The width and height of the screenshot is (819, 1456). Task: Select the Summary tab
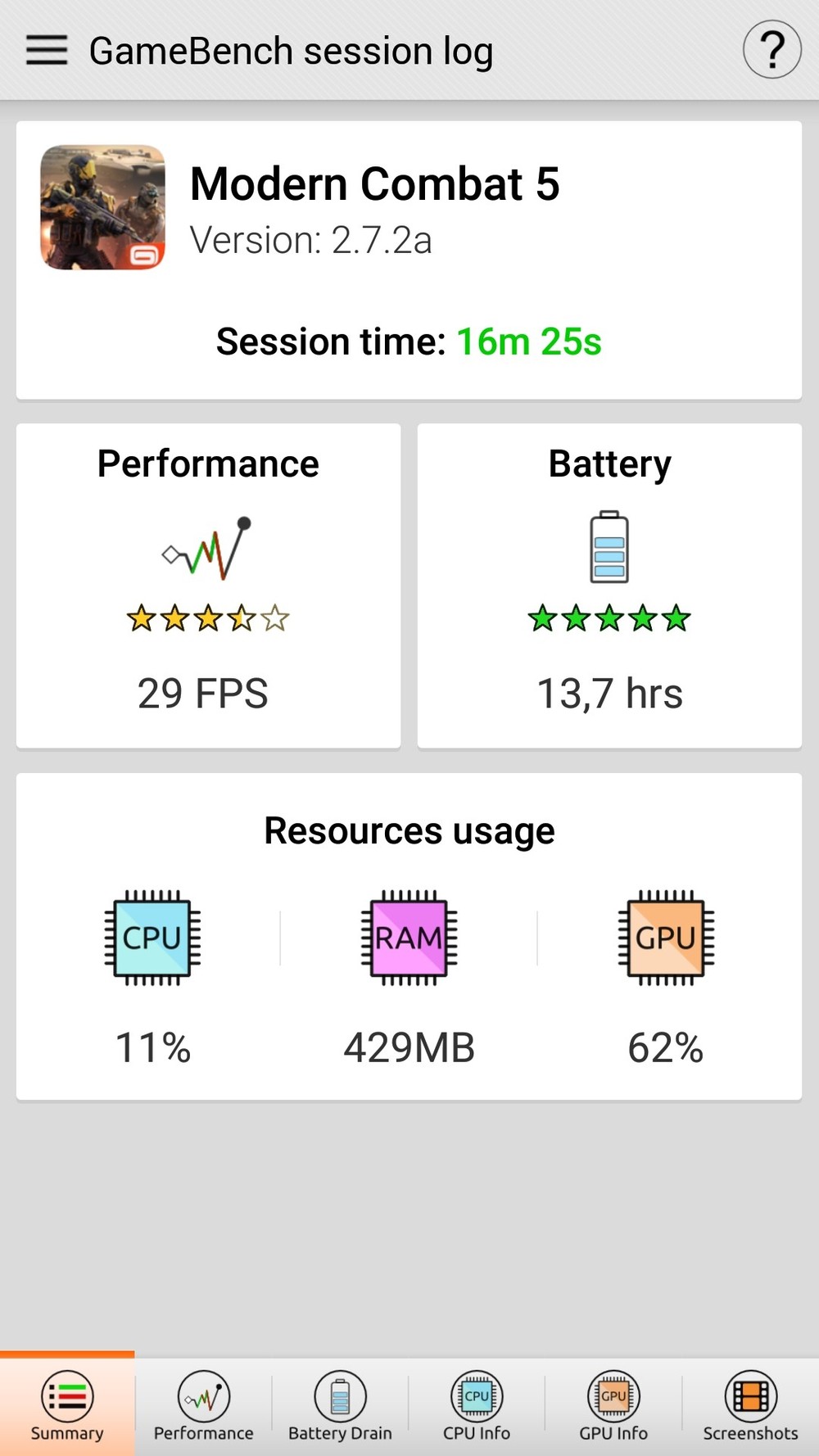67,1405
